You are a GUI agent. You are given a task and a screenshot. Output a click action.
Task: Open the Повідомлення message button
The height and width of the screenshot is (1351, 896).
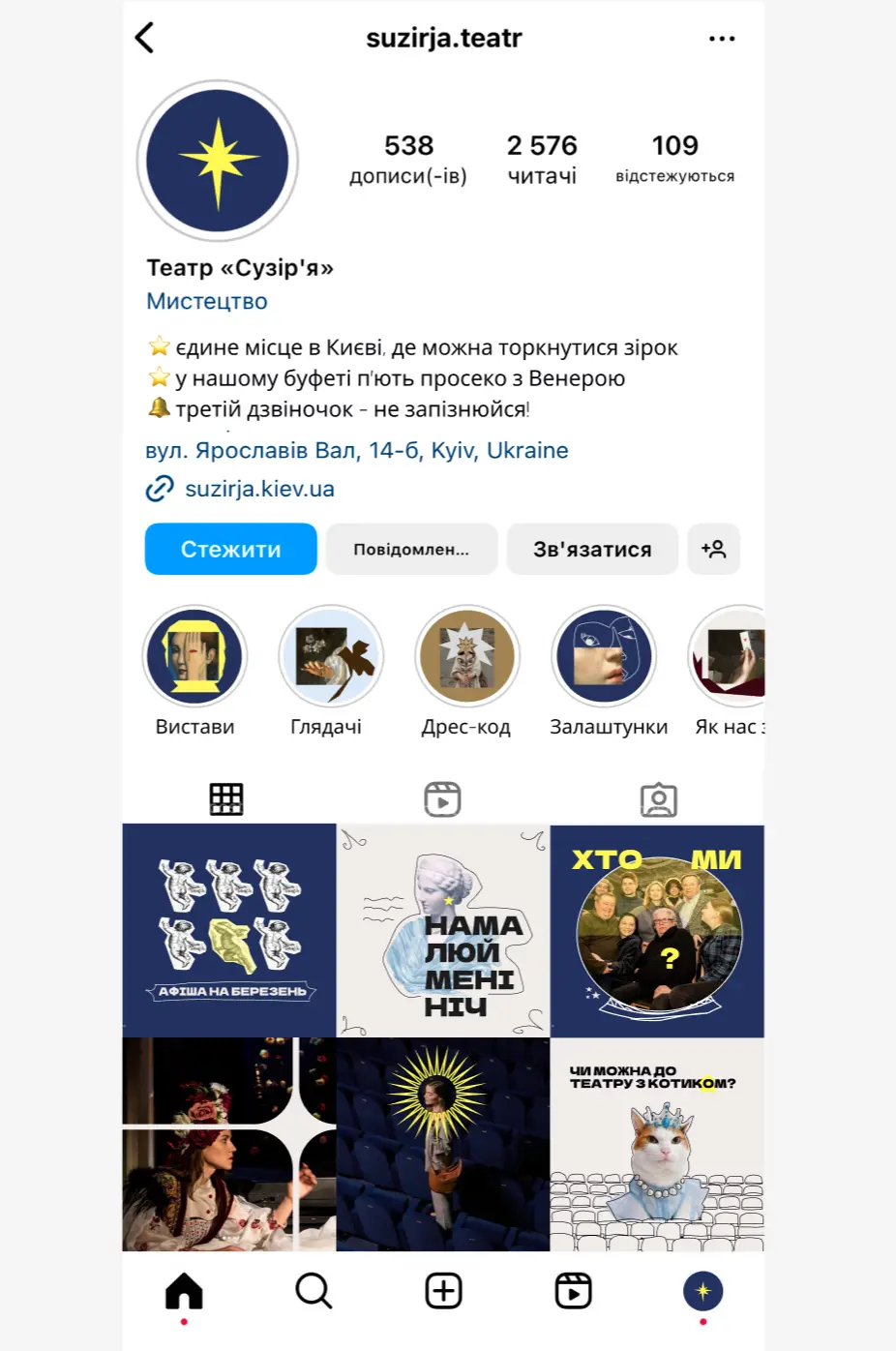(x=411, y=550)
